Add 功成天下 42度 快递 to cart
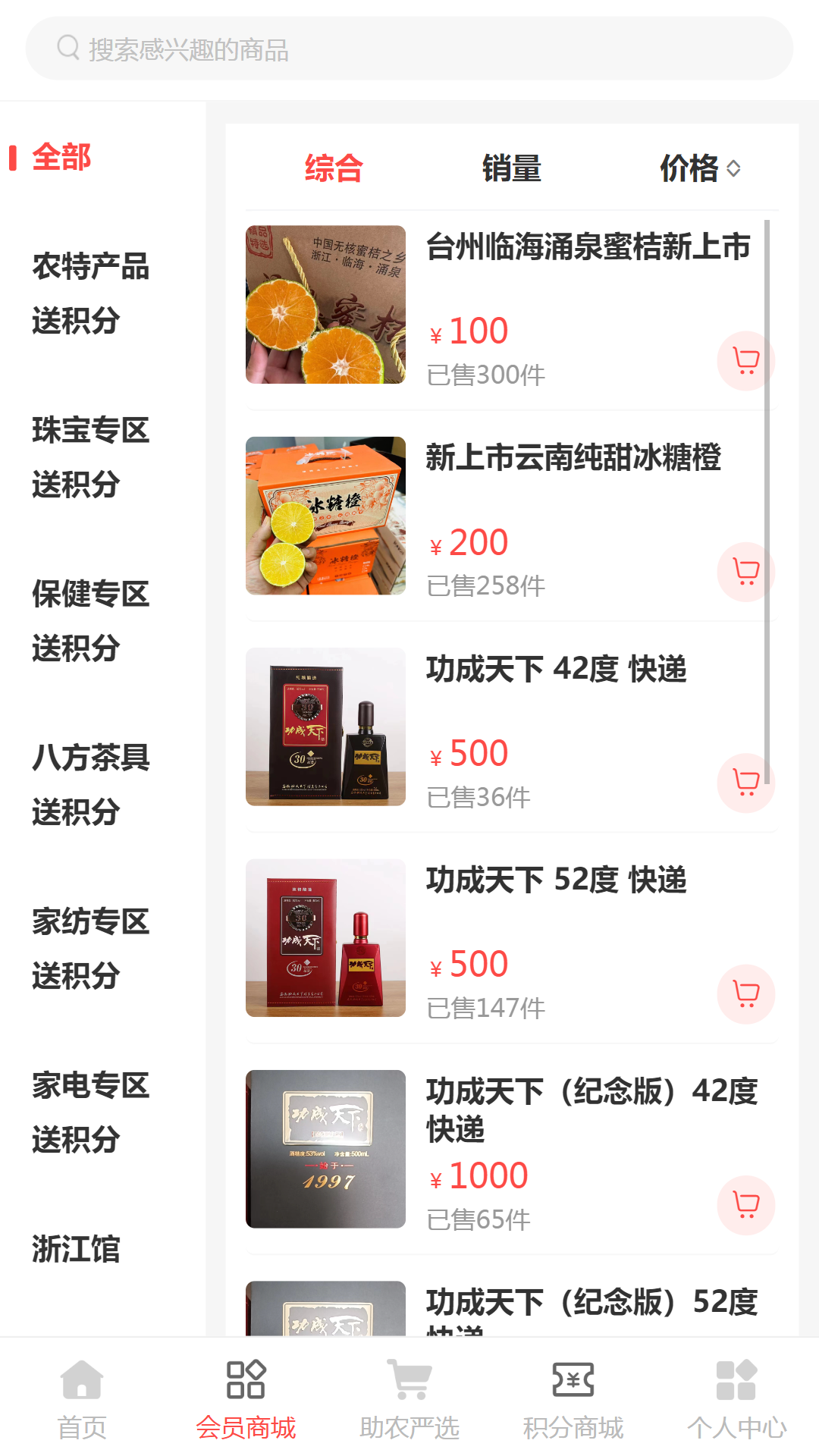The width and height of the screenshot is (819, 1456). click(746, 783)
